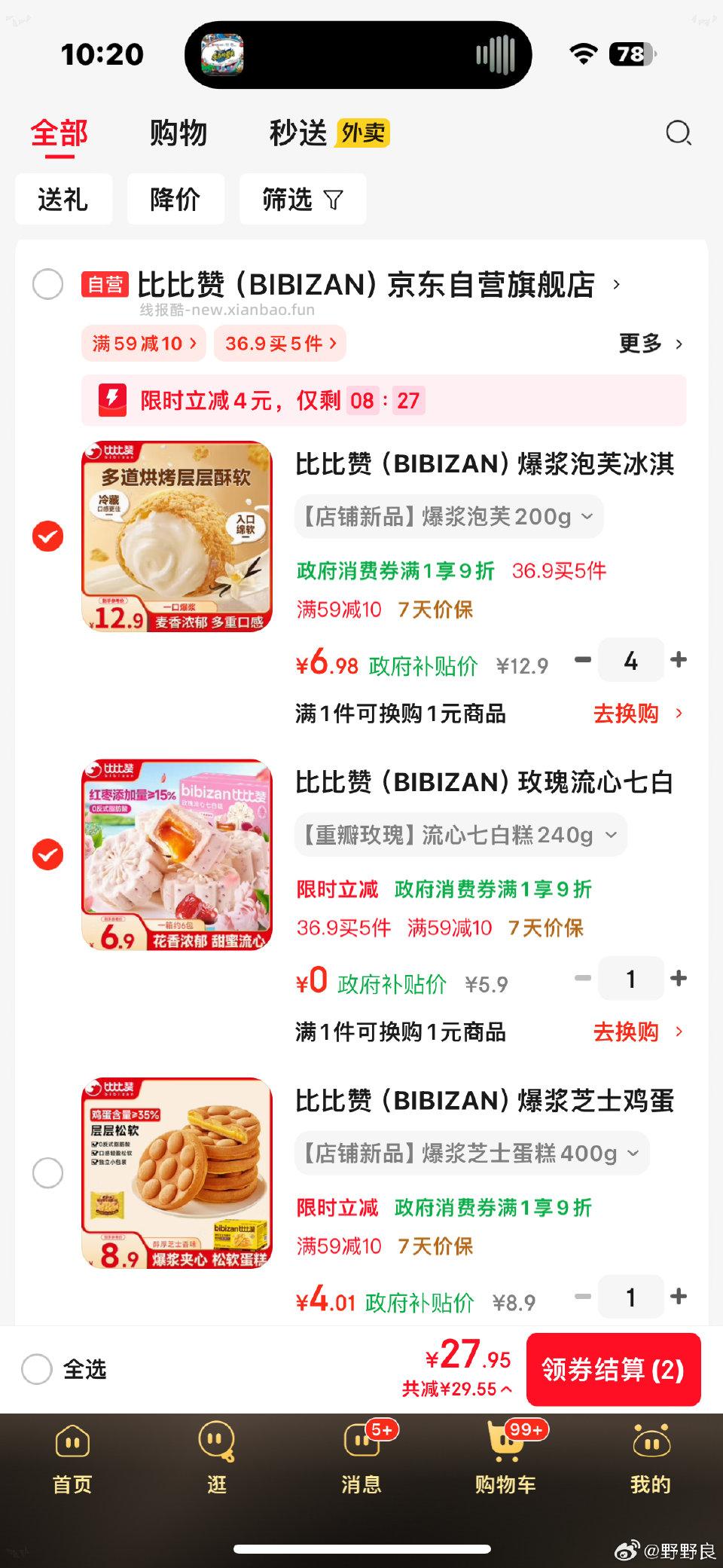Open the 筛选 filter options

(x=302, y=200)
